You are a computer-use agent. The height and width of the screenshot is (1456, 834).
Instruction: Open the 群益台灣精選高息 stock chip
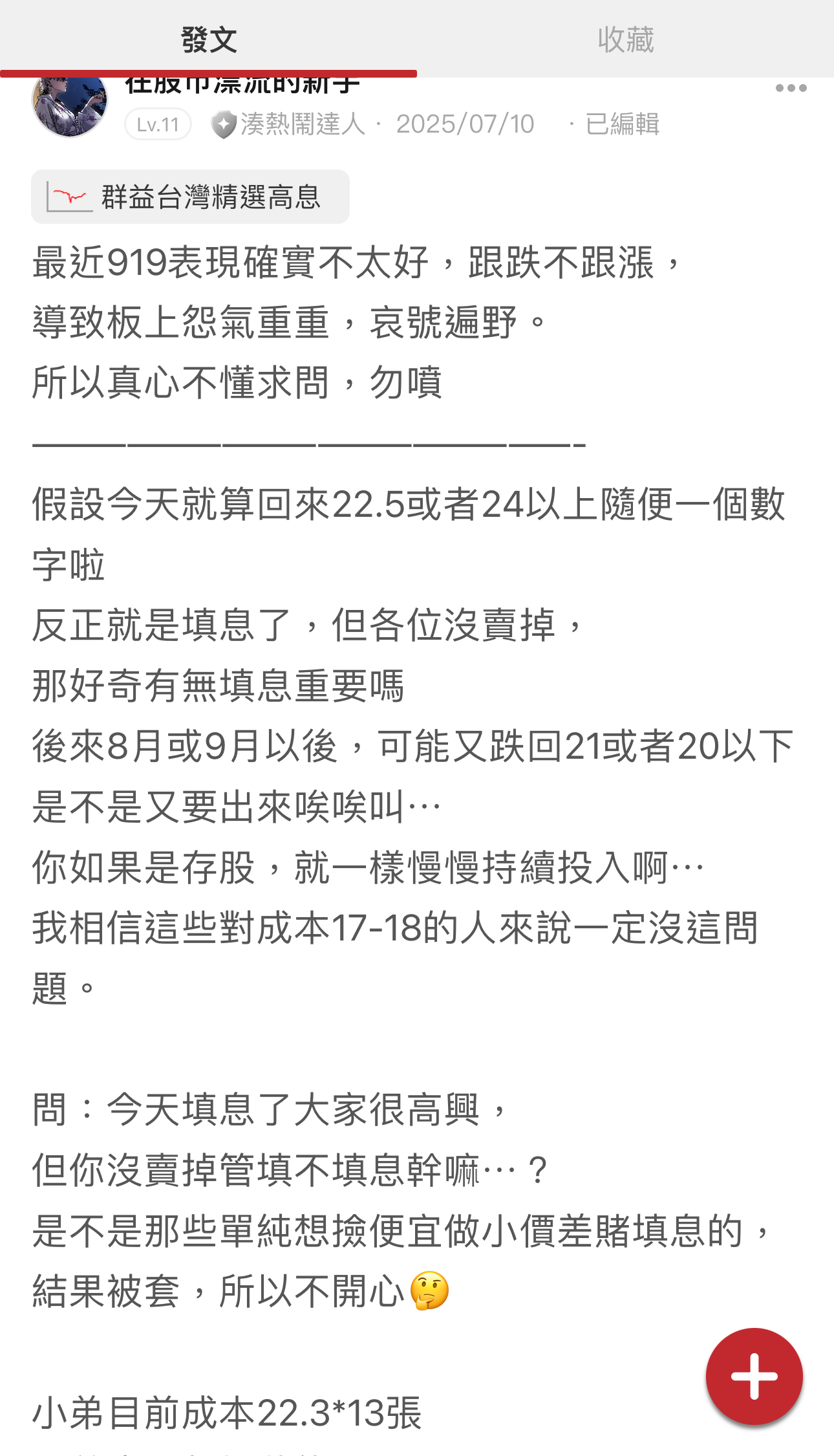(x=190, y=197)
